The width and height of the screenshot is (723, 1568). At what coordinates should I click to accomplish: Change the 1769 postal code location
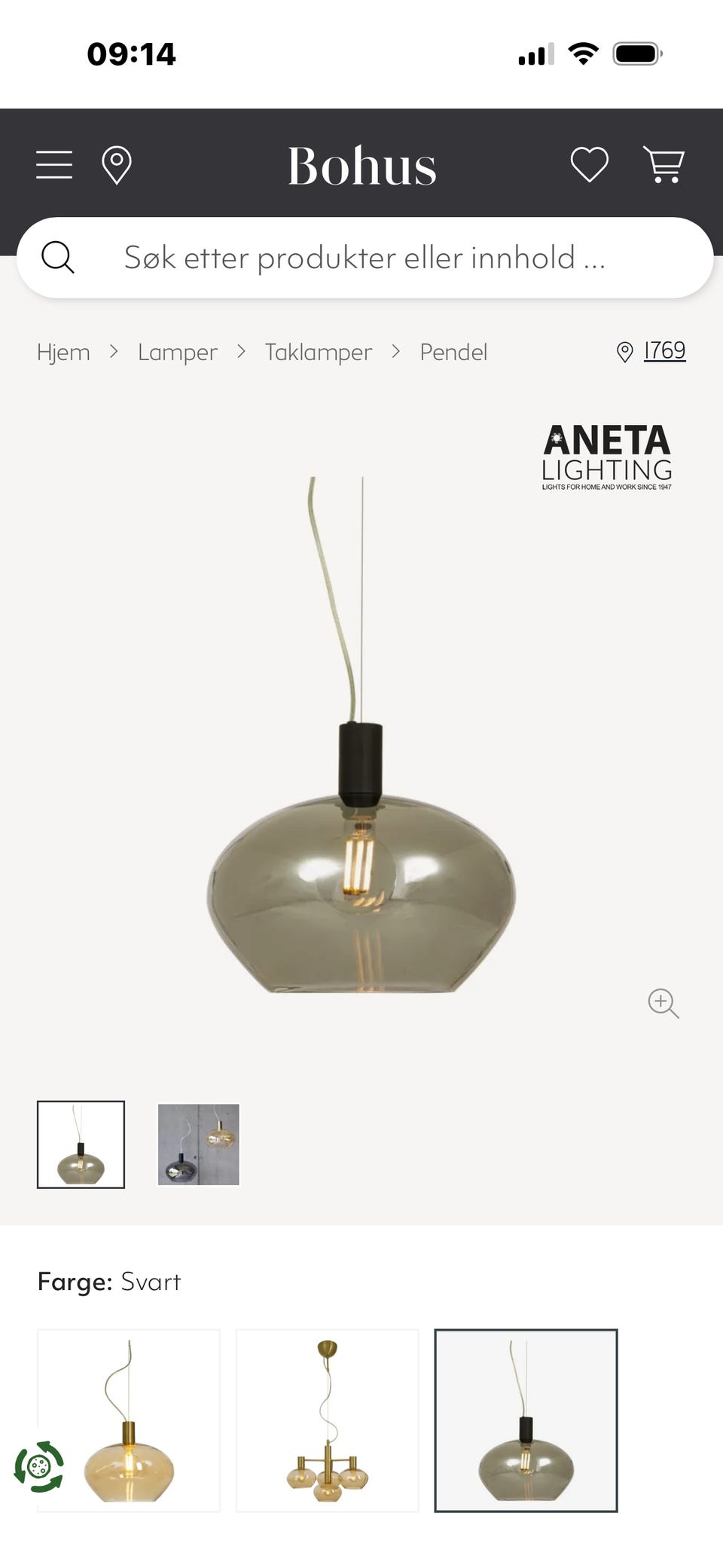[651, 351]
